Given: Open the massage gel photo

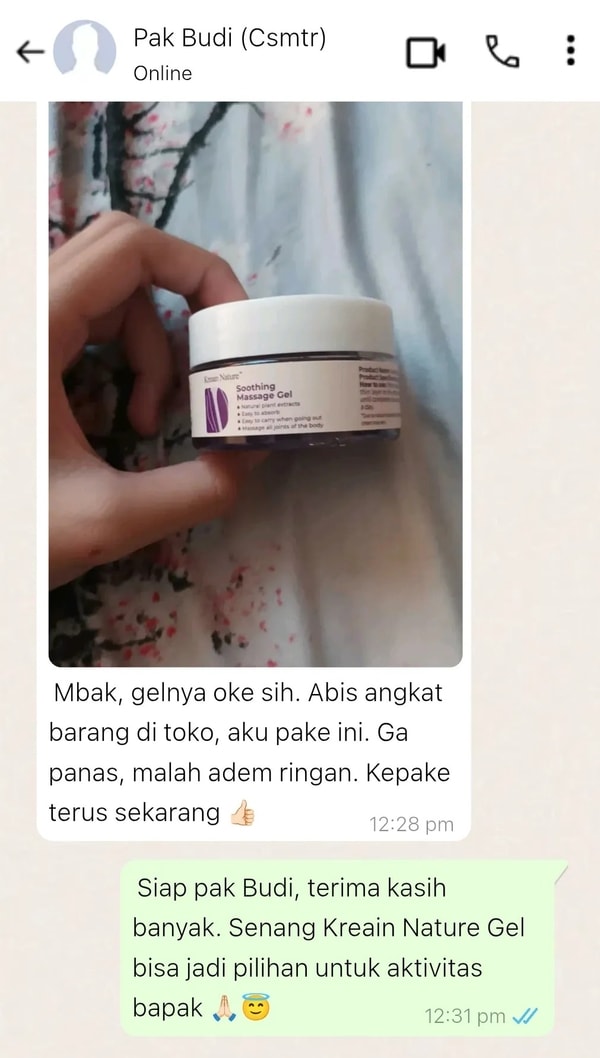Looking at the screenshot, I should 255,385.
